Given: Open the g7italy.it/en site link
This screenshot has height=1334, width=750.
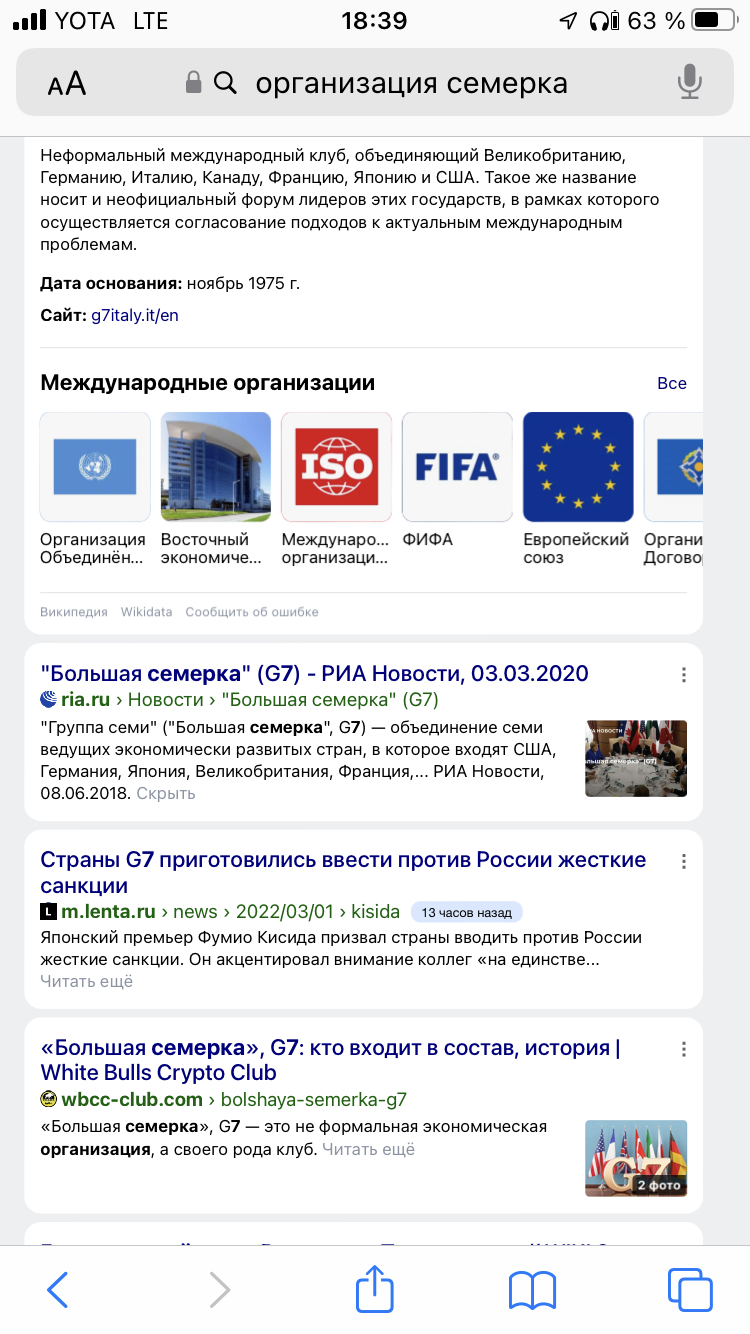Looking at the screenshot, I should pyautogui.click(x=135, y=315).
